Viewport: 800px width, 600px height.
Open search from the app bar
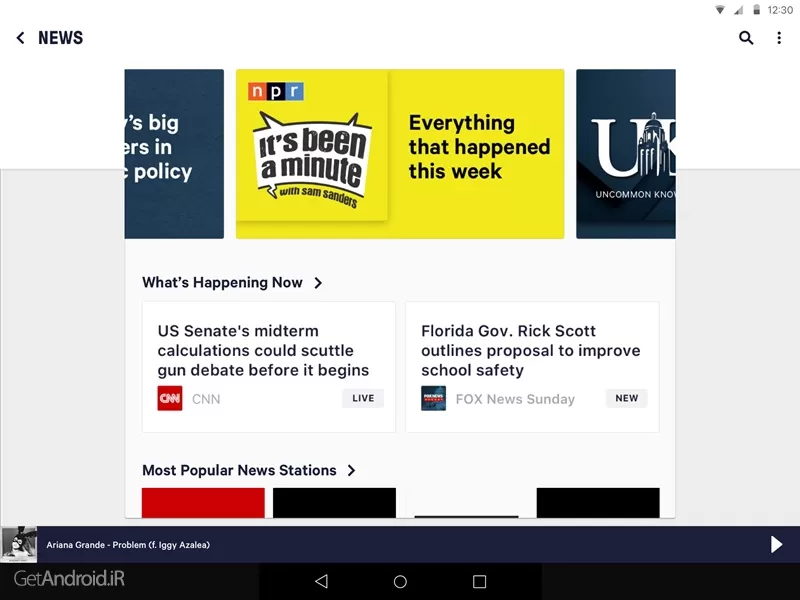746,38
